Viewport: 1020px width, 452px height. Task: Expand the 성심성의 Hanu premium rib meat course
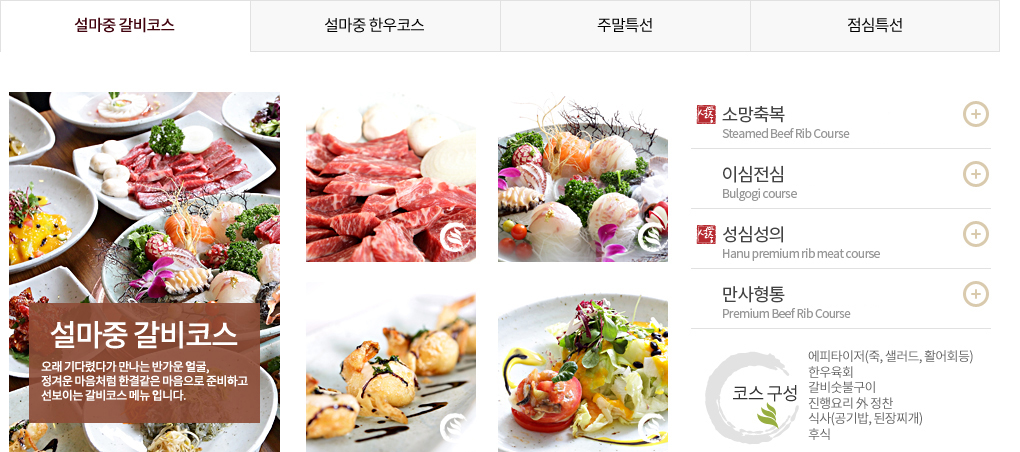pos(975,234)
